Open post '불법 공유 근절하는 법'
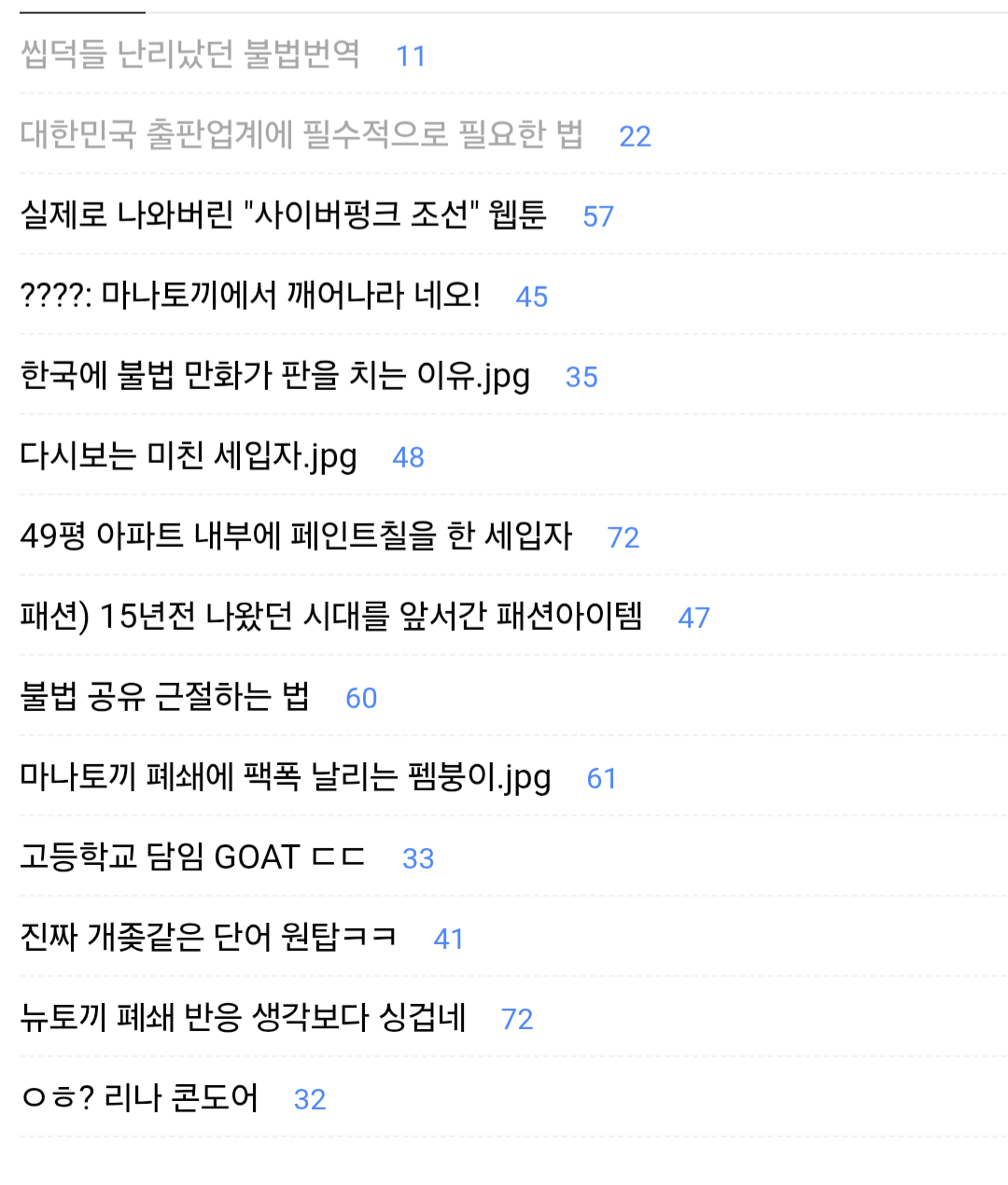 [x=164, y=696]
